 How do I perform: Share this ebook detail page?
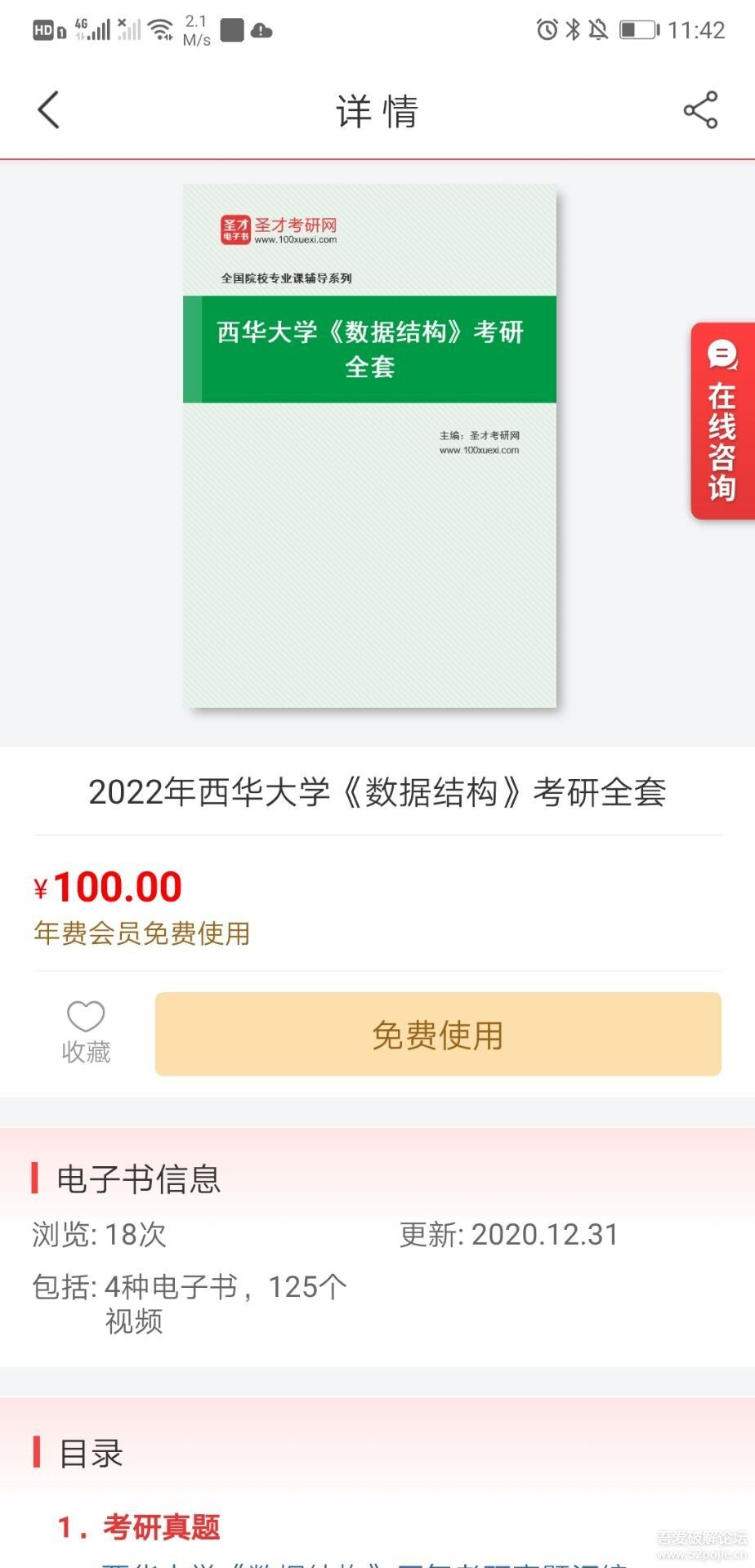coord(700,110)
